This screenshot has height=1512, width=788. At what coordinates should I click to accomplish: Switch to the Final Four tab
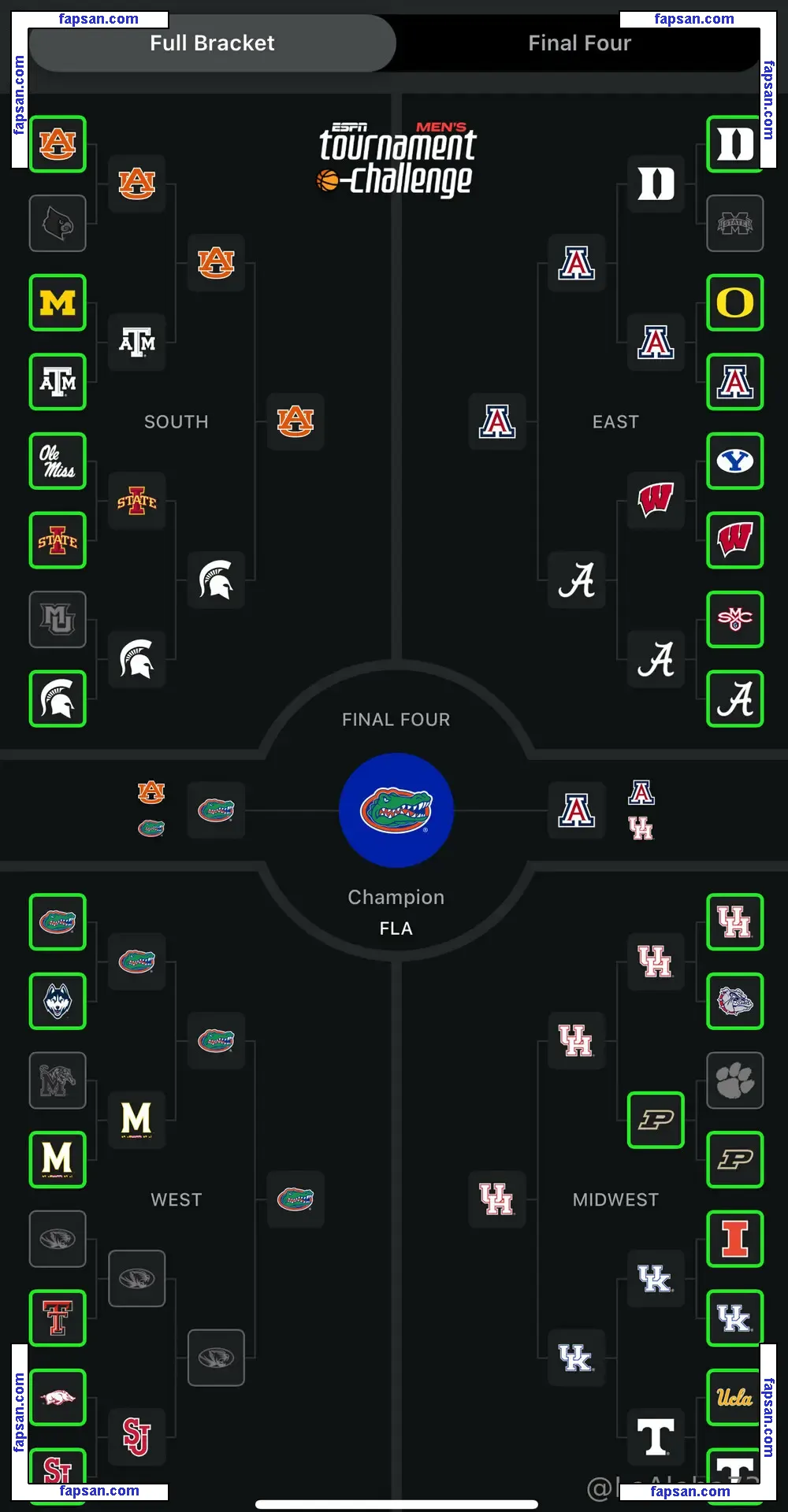click(579, 43)
